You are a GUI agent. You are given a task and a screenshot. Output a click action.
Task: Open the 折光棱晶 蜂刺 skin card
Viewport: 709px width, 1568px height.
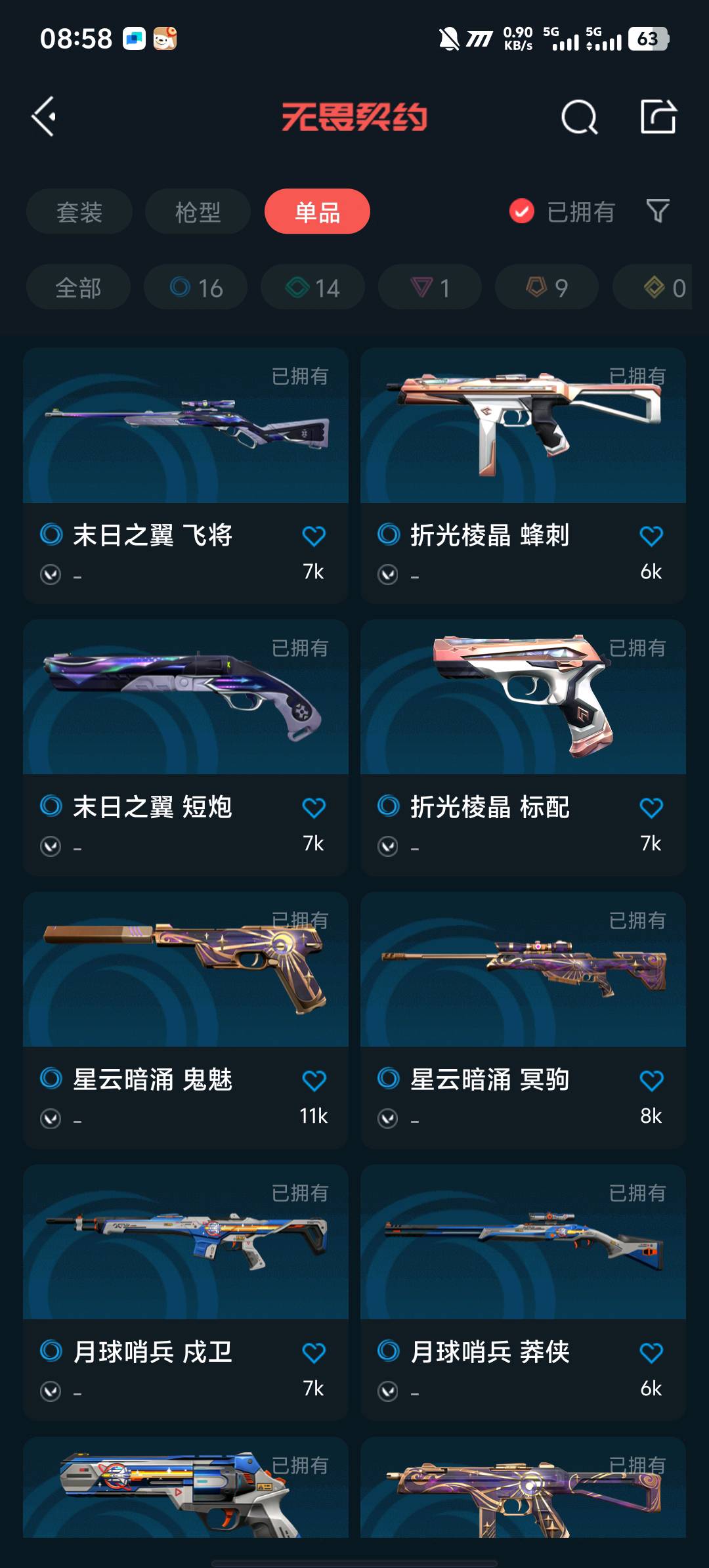coord(523,475)
